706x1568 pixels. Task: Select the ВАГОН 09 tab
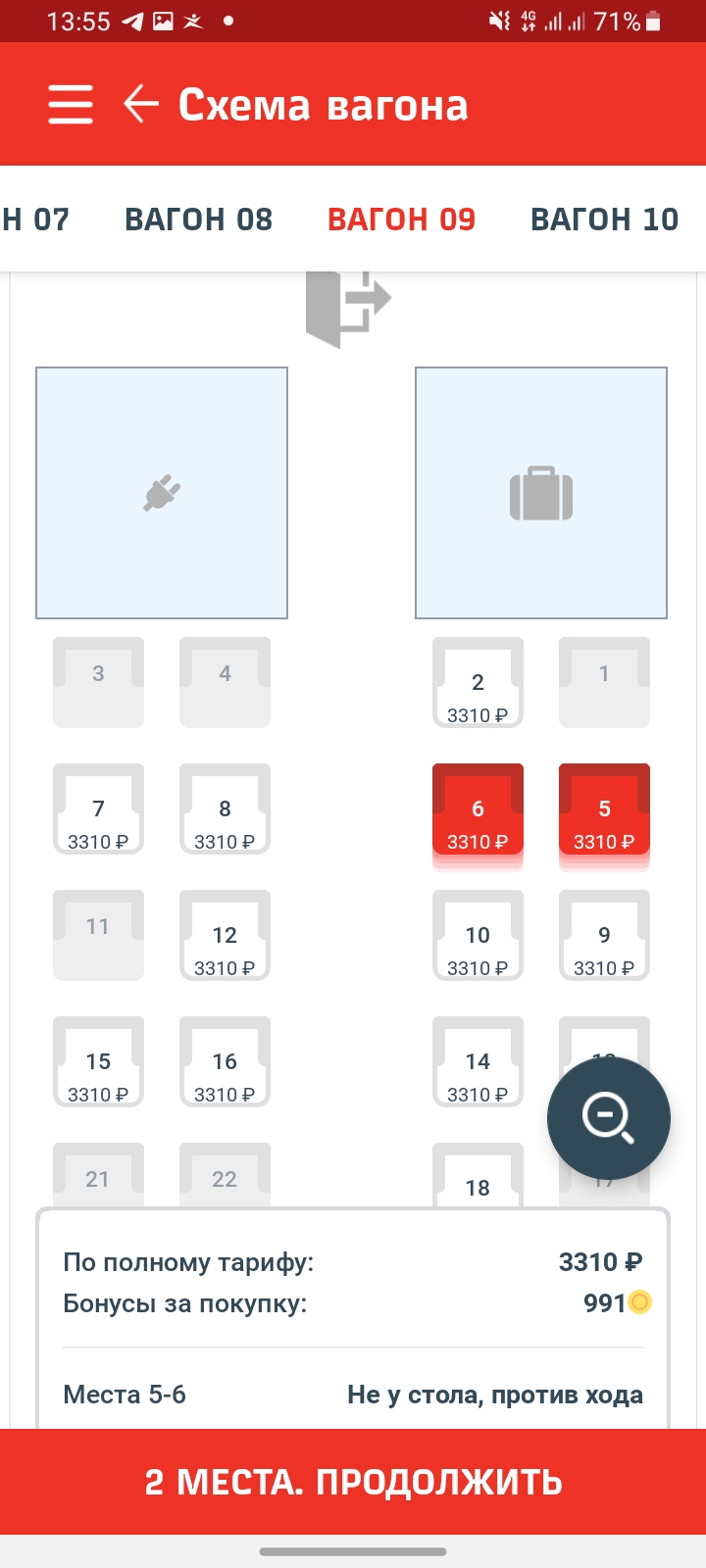pyautogui.click(x=401, y=220)
